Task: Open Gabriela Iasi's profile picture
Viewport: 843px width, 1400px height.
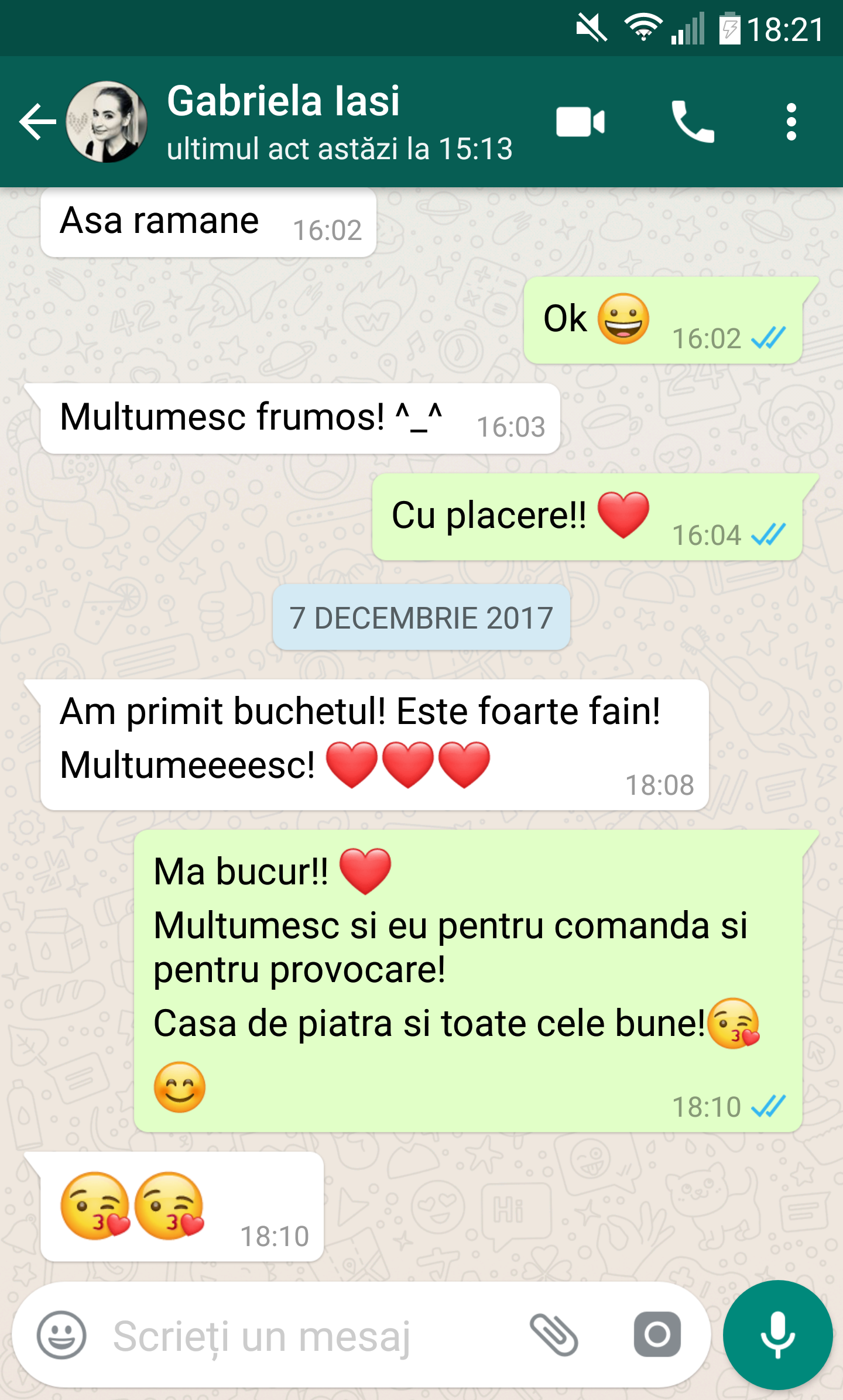Action: [x=107, y=122]
